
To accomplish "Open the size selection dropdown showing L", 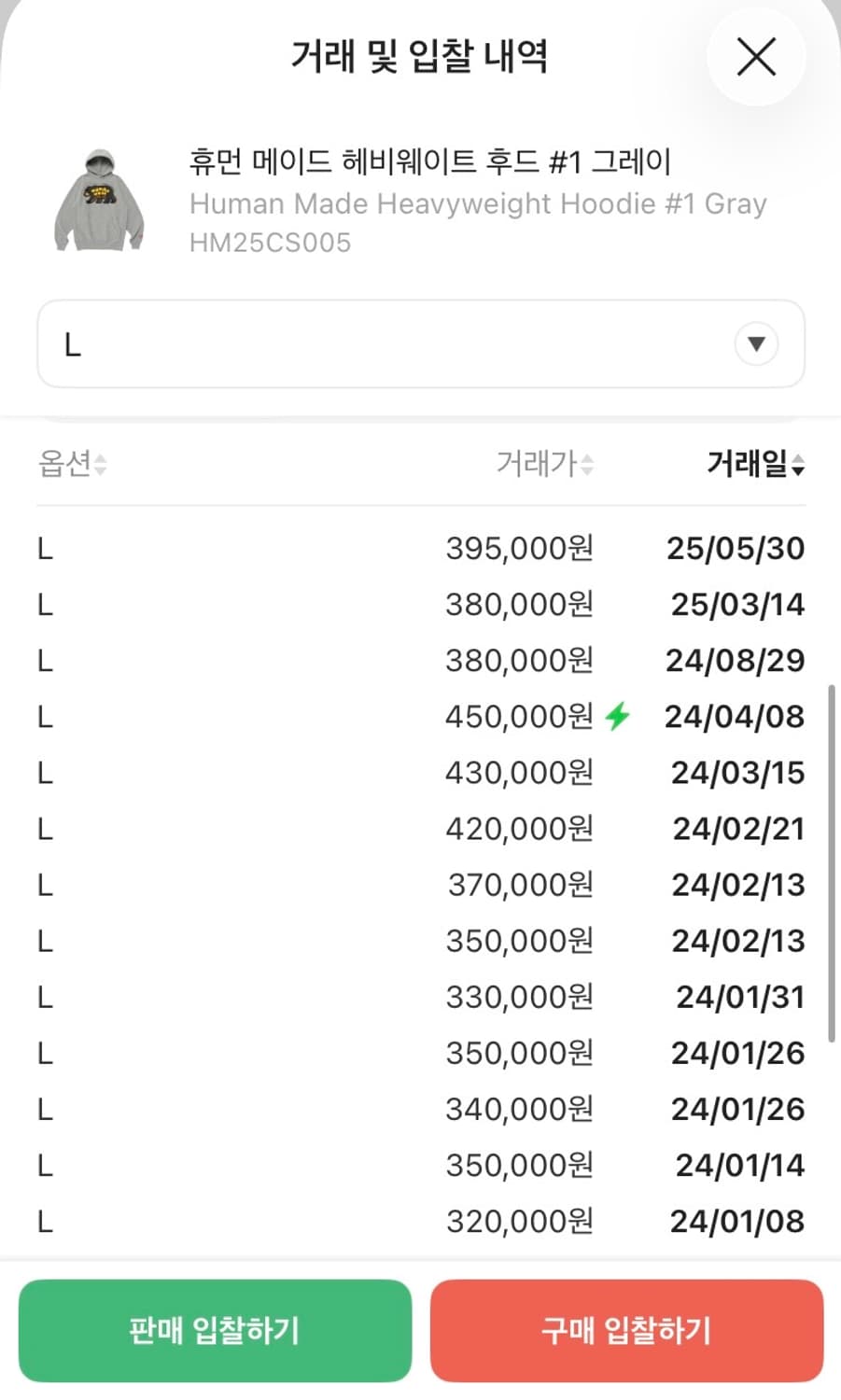I will (420, 343).
